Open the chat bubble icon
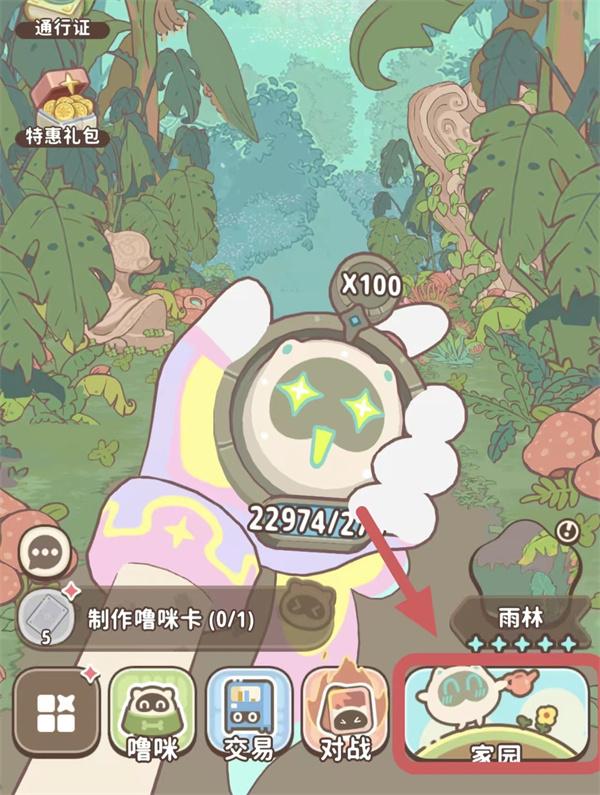The width and height of the screenshot is (600, 795). click(x=44, y=553)
